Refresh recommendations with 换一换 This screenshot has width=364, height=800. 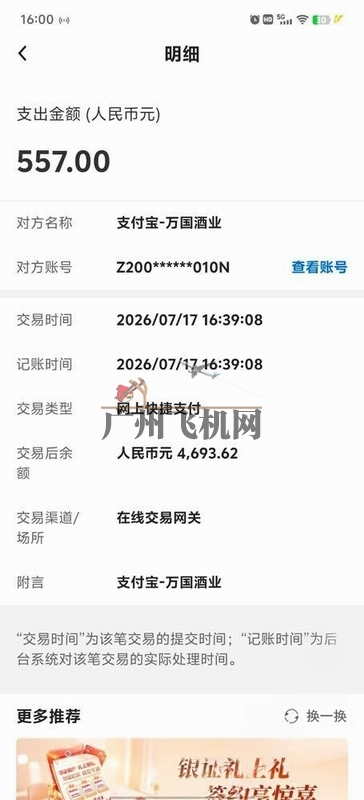(x=316, y=716)
